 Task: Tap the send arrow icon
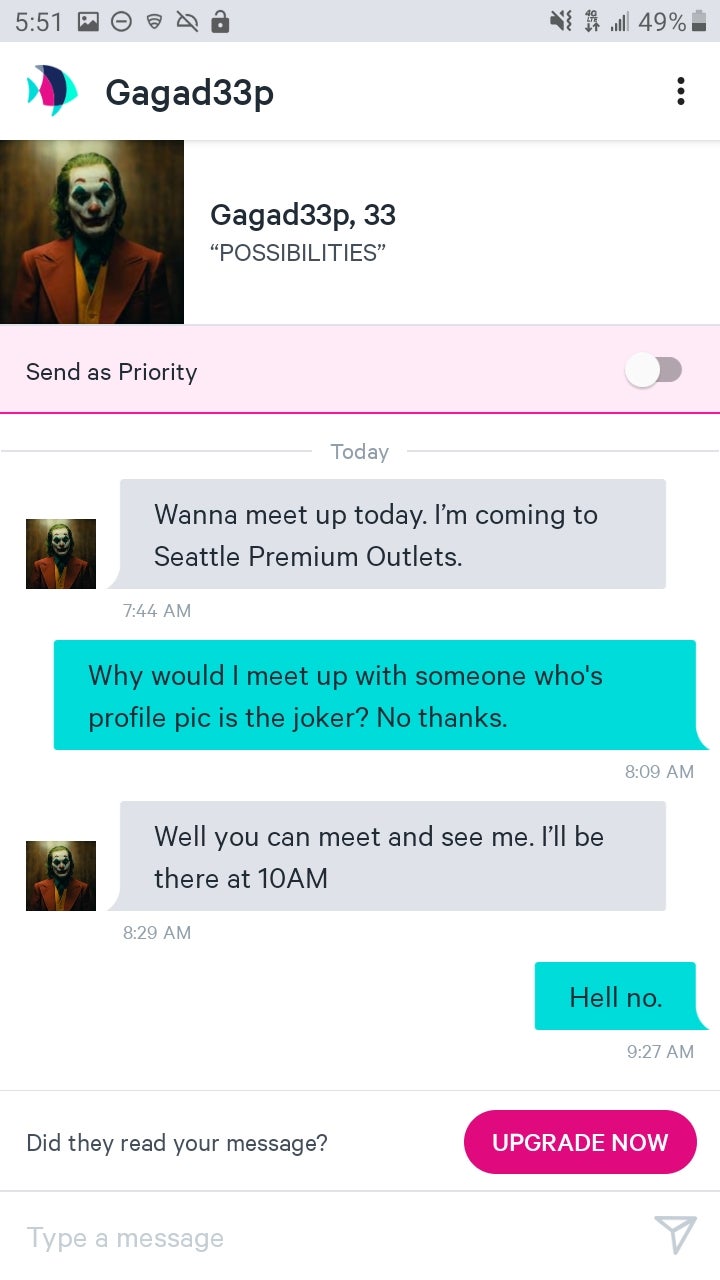pos(675,1236)
